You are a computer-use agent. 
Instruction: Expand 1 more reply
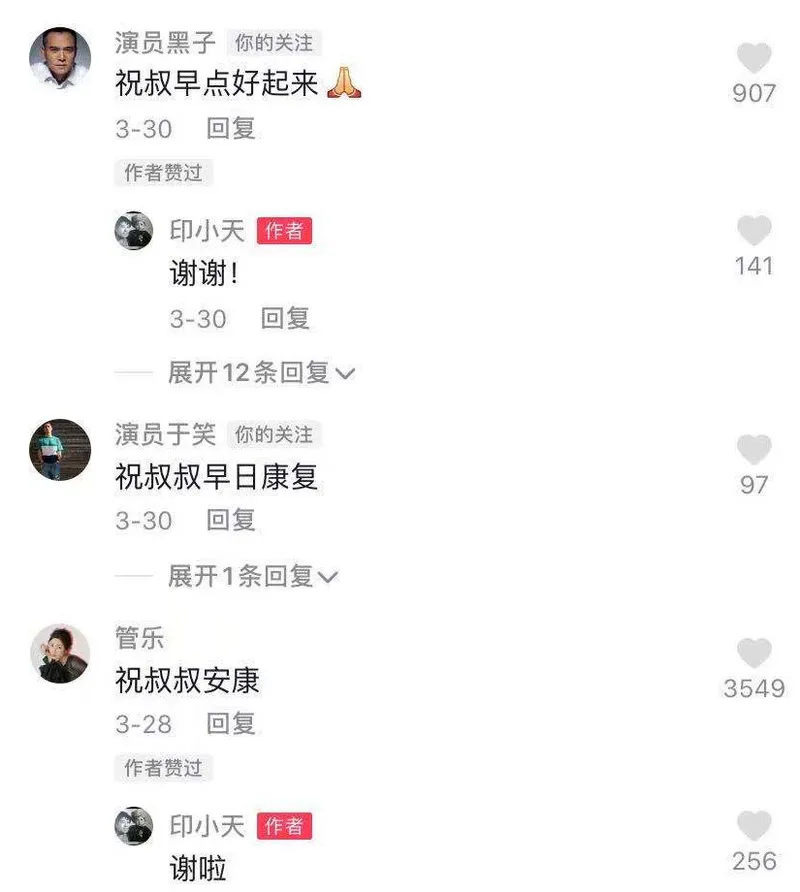(x=252, y=576)
